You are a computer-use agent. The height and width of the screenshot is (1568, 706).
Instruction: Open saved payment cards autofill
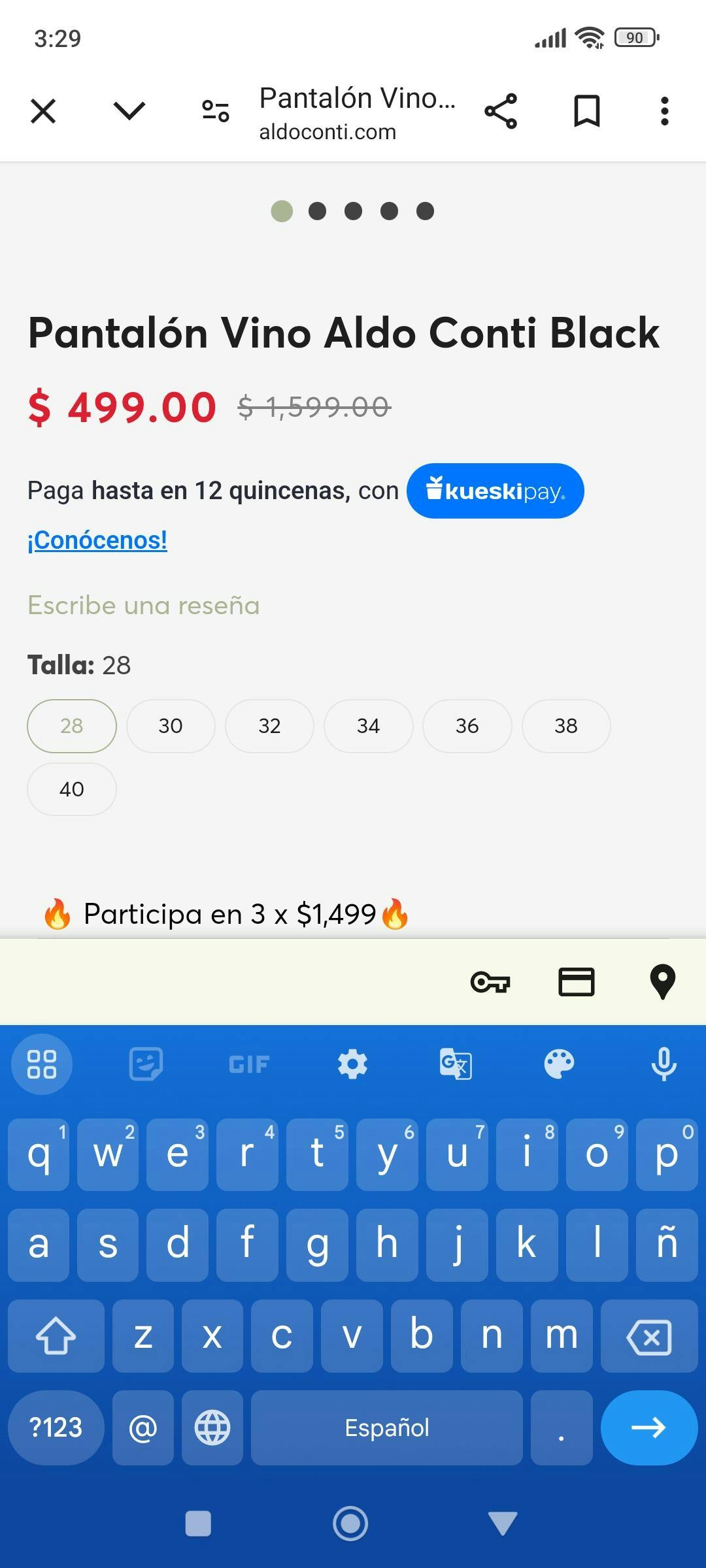[576, 981]
